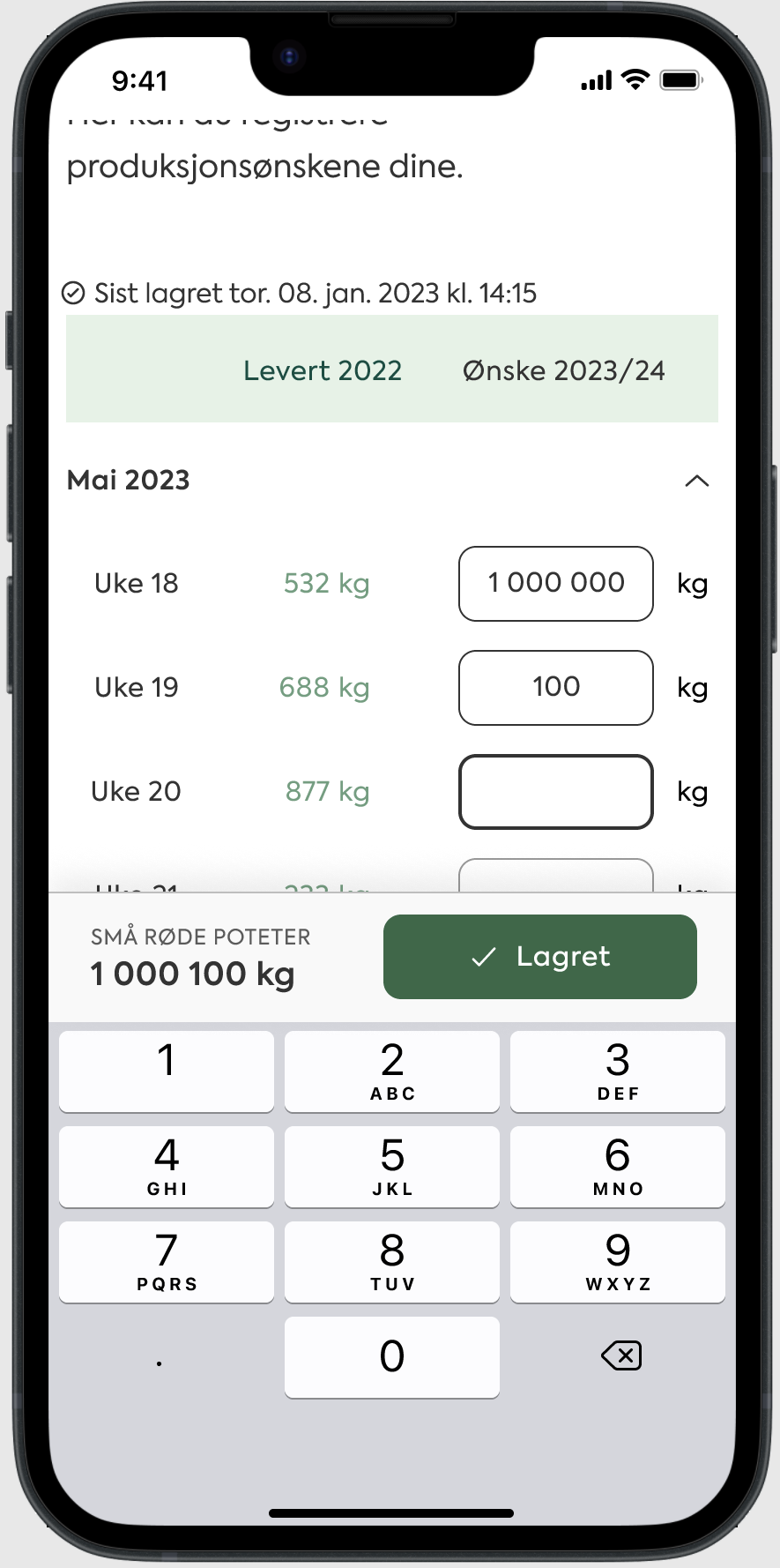Delete the last digit with backspace

[621, 1355]
